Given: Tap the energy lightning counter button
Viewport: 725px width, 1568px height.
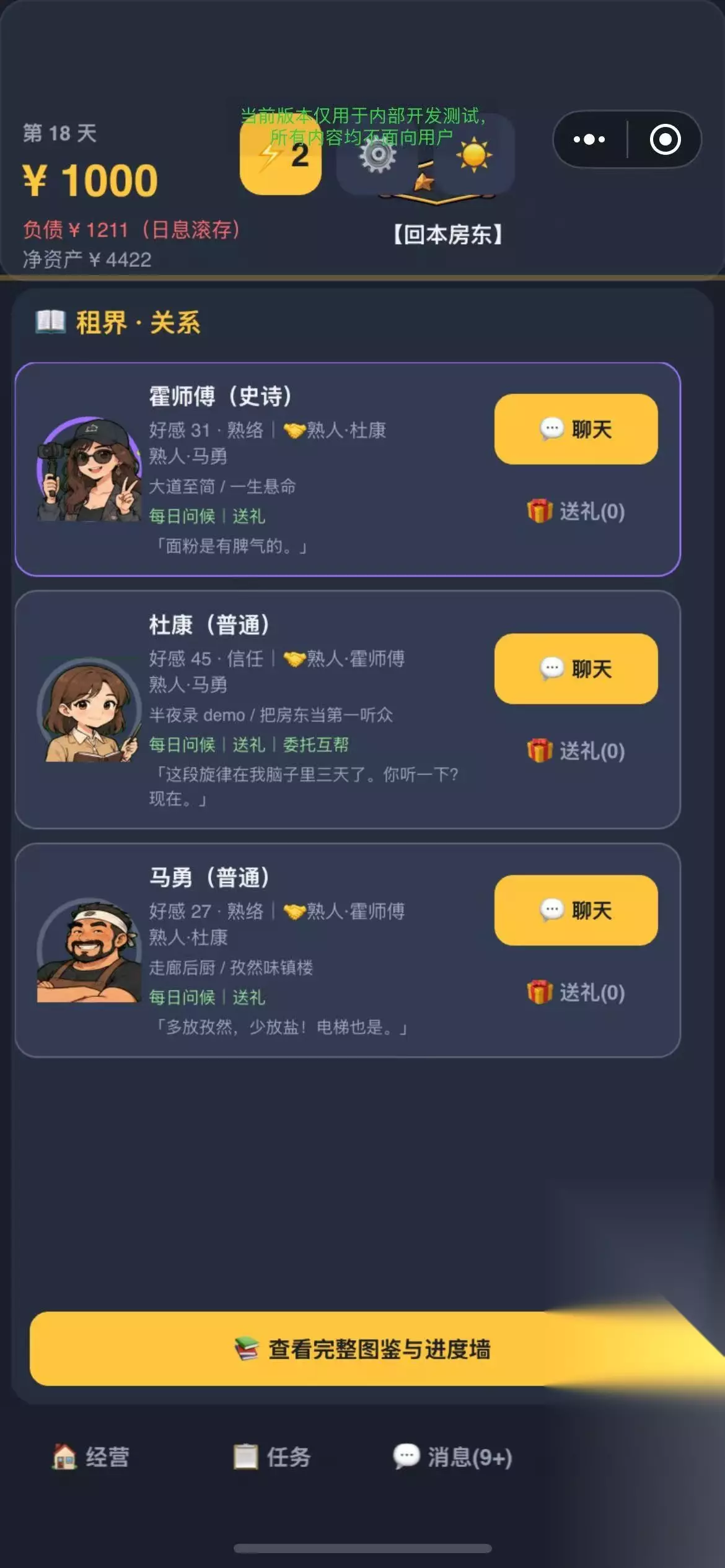Looking at the screenshot, I should (x=281, y=154).
